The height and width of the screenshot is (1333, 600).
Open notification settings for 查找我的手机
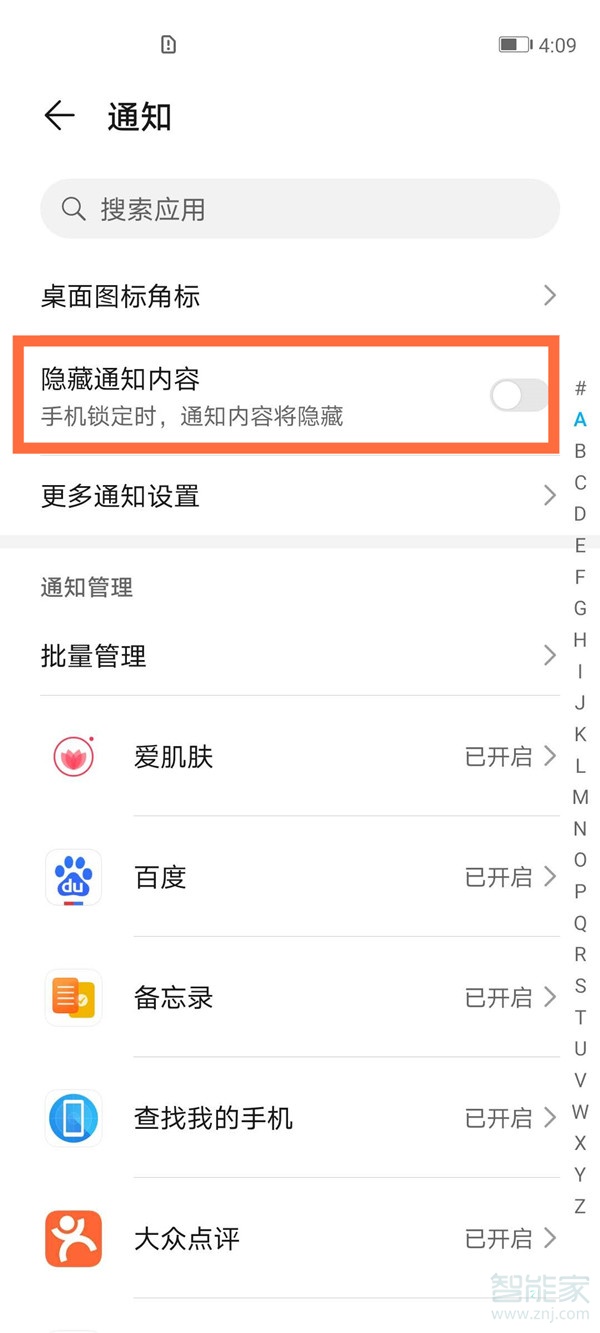point(300,1117)
